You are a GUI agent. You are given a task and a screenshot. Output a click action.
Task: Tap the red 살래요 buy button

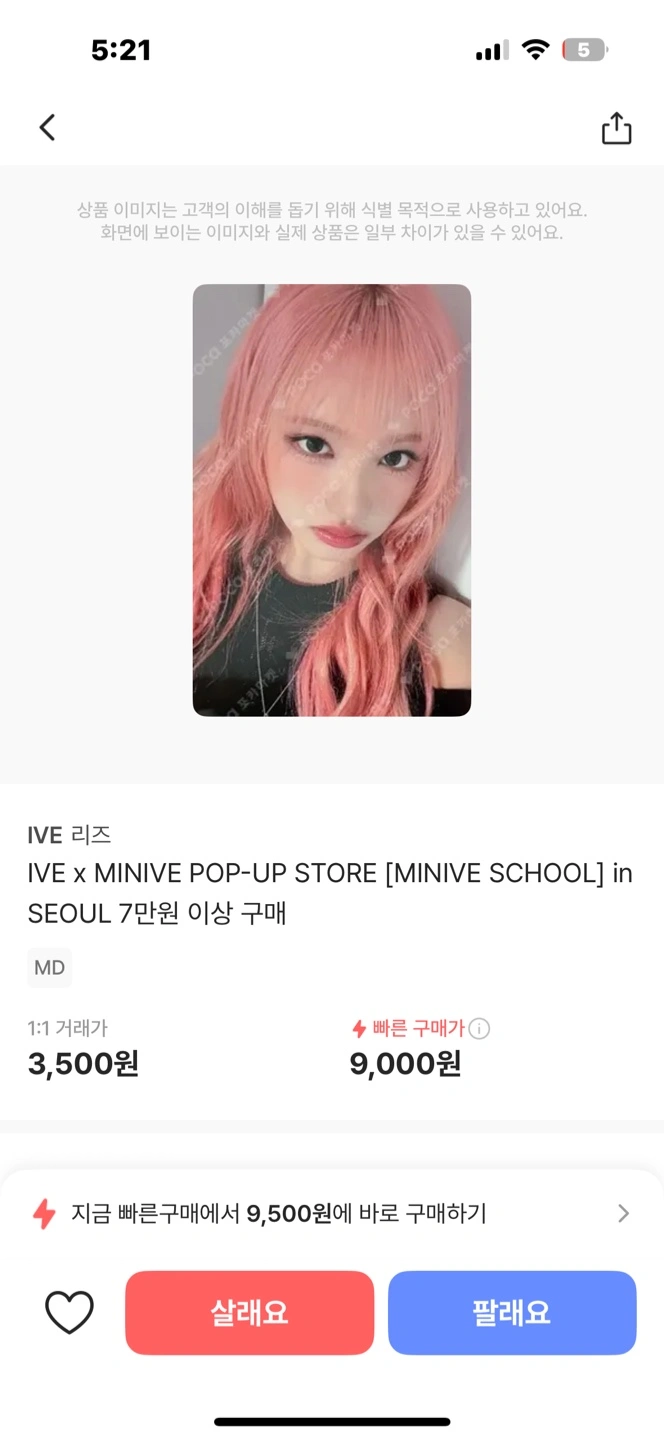(x=250, y=1313)
